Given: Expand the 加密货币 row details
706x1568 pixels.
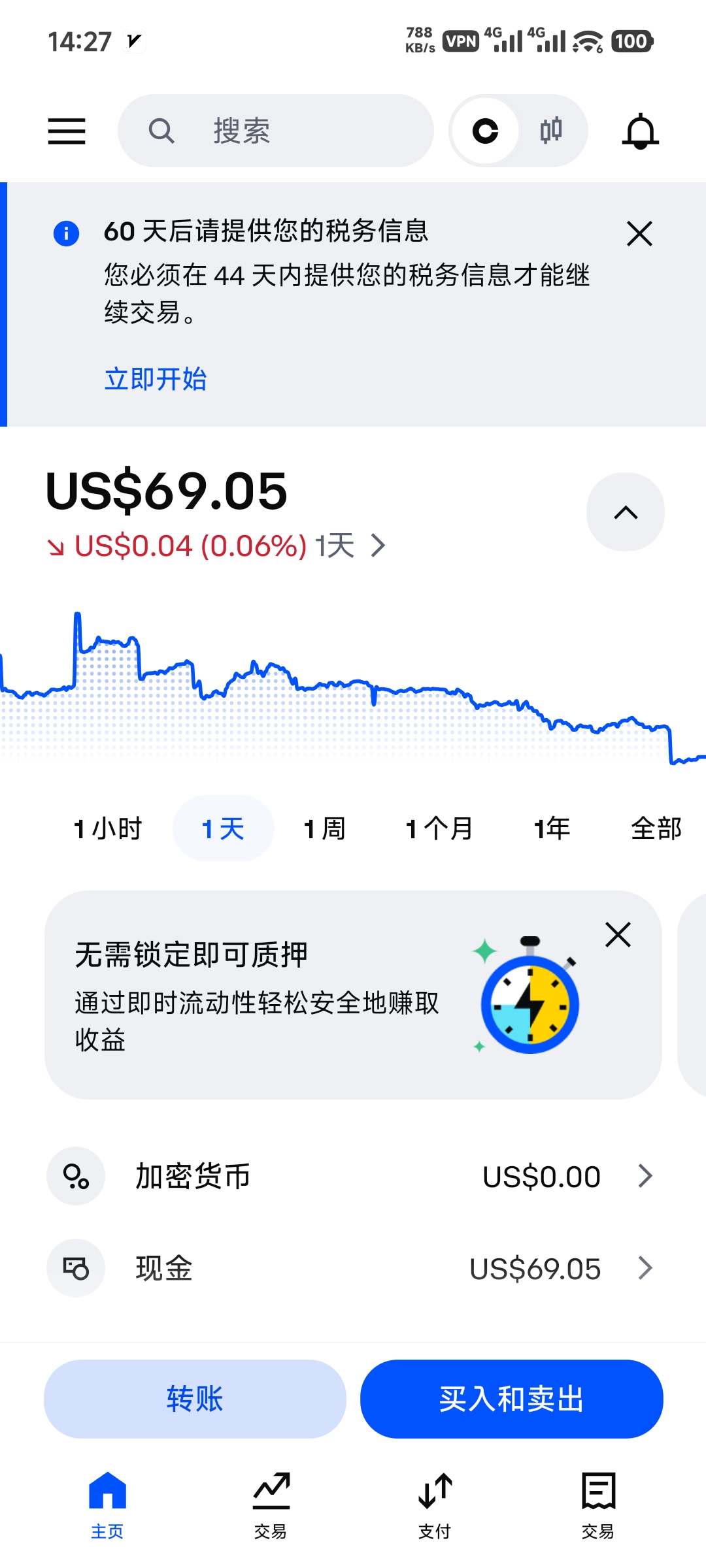Looking at the screenshot, I should (645, 1175).
